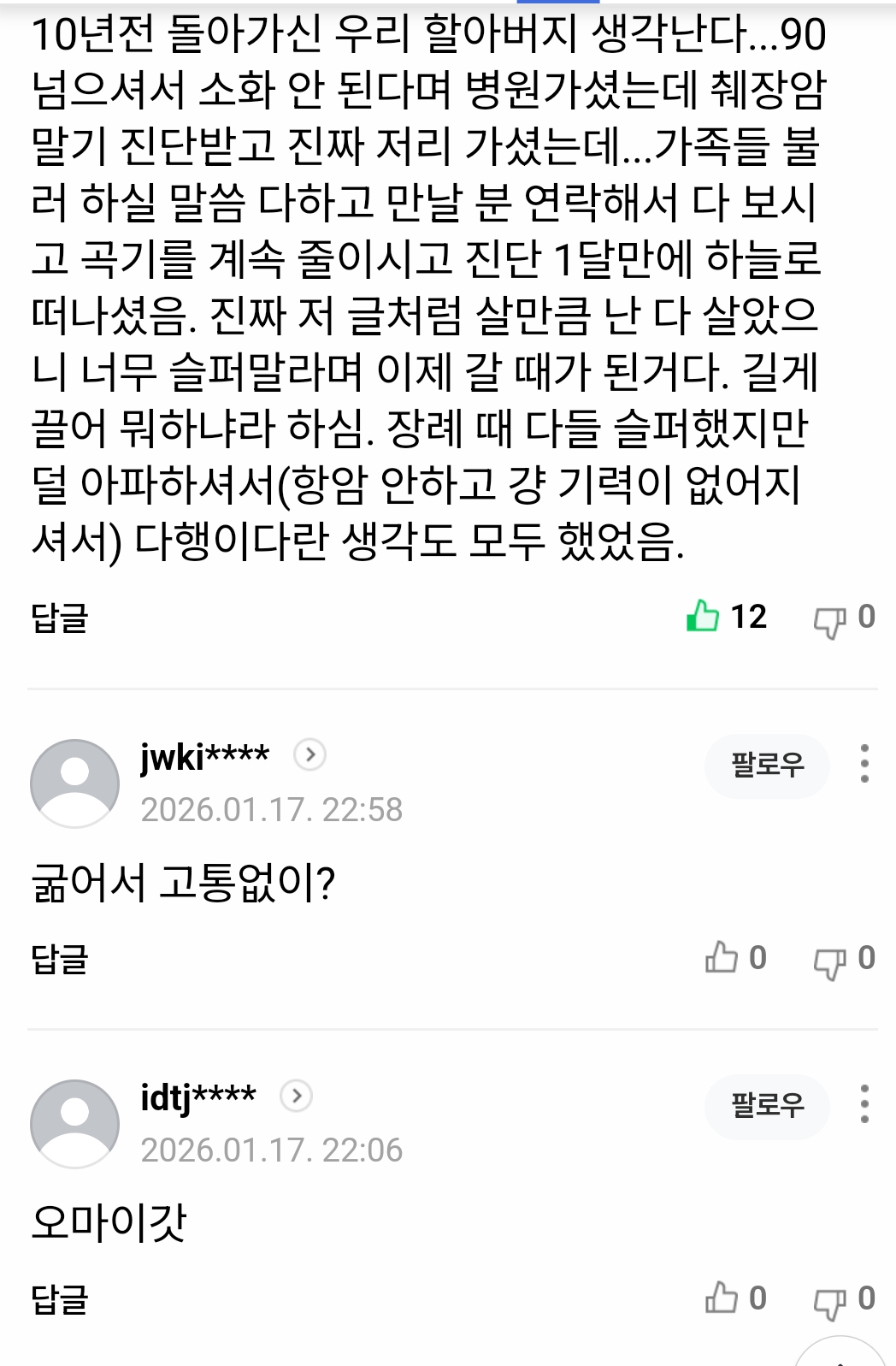Reply to jwki**** comment
Viewport: 896px width, 1366px height.
pyautogui.click(x=59, y=958)
